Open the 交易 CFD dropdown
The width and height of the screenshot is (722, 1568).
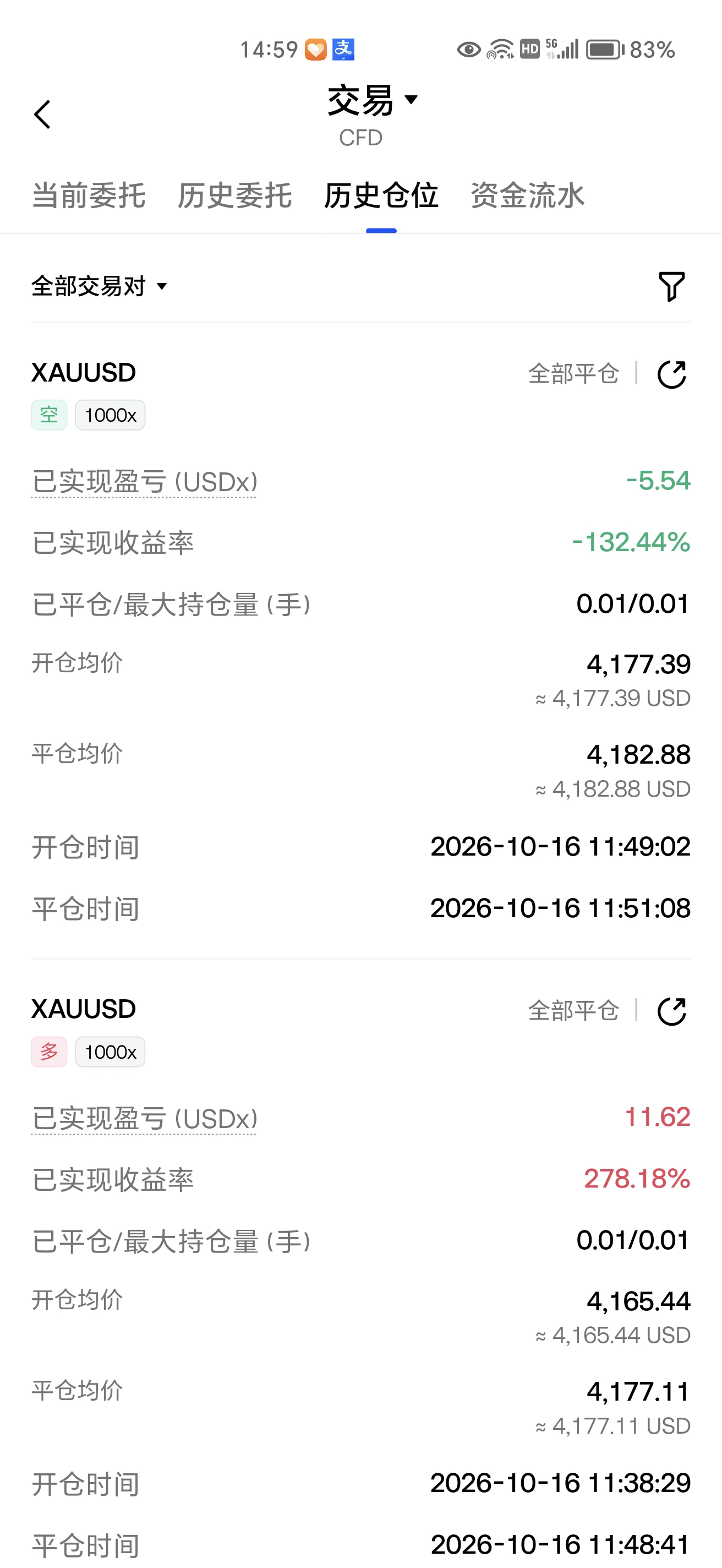[x=372, y=115]
